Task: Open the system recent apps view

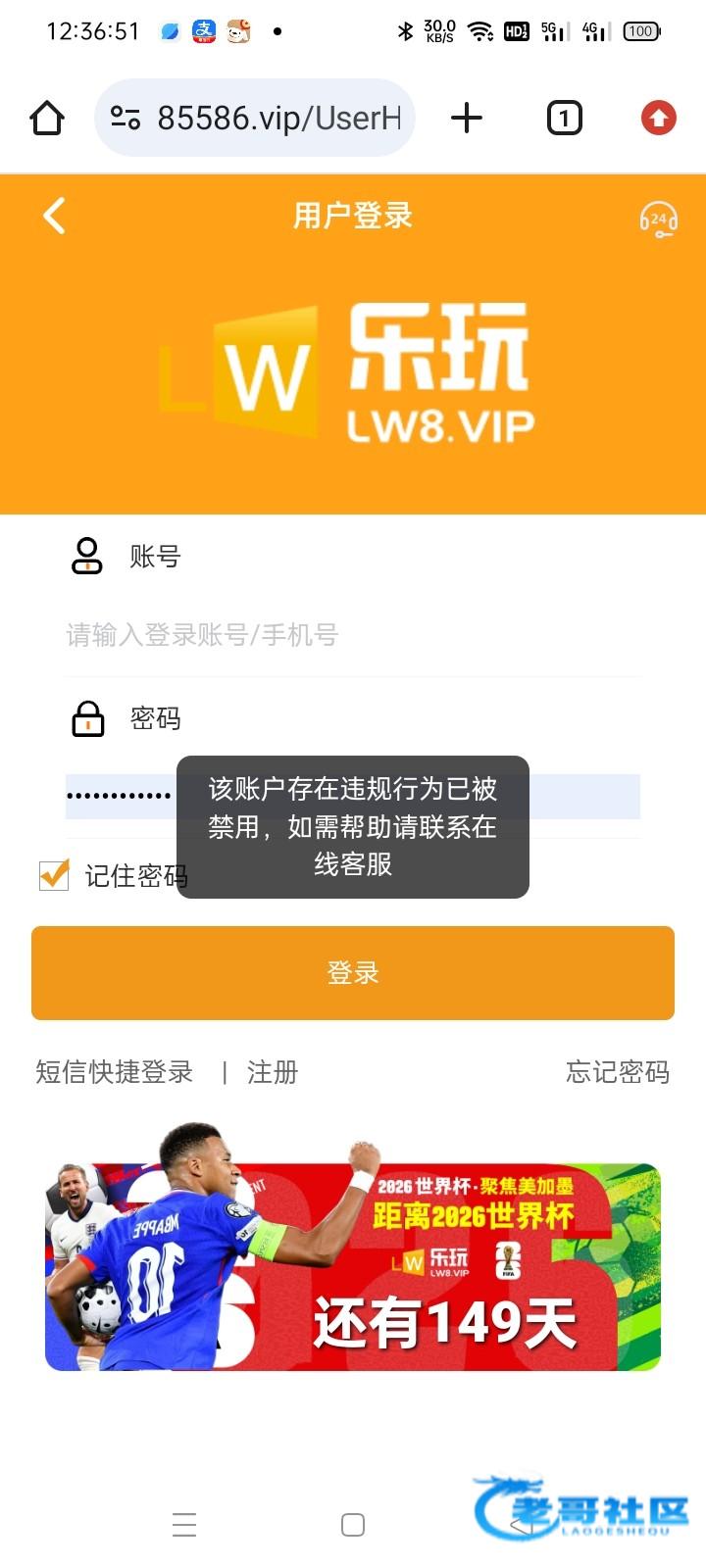Action: tap(184, 1525)
